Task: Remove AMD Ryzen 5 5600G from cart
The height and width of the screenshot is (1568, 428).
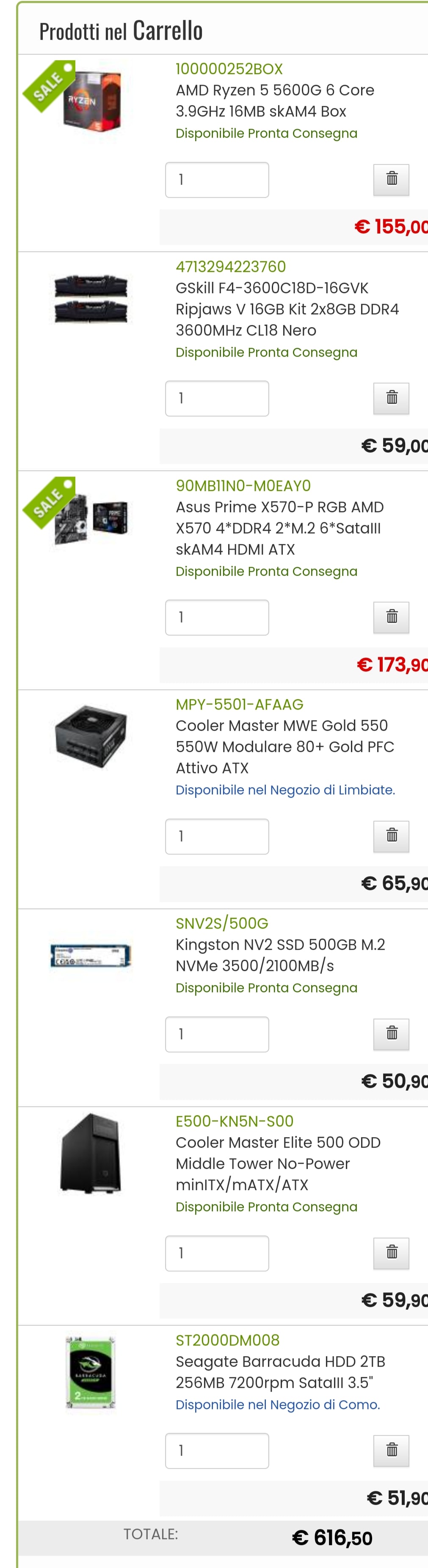Action: 391,179
